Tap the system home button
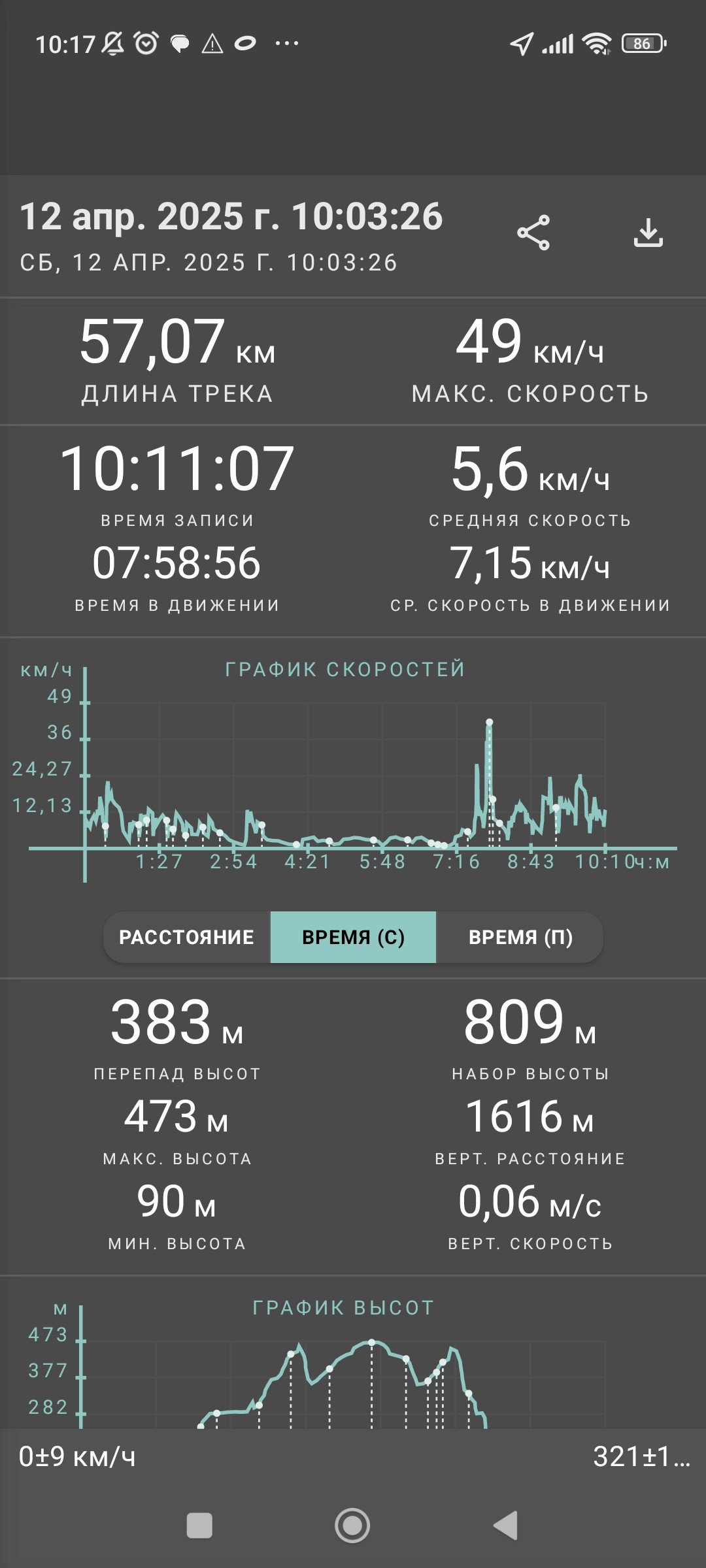Image resolution: width=706 pixels, height=1568 pixels. coord(352,1526)
